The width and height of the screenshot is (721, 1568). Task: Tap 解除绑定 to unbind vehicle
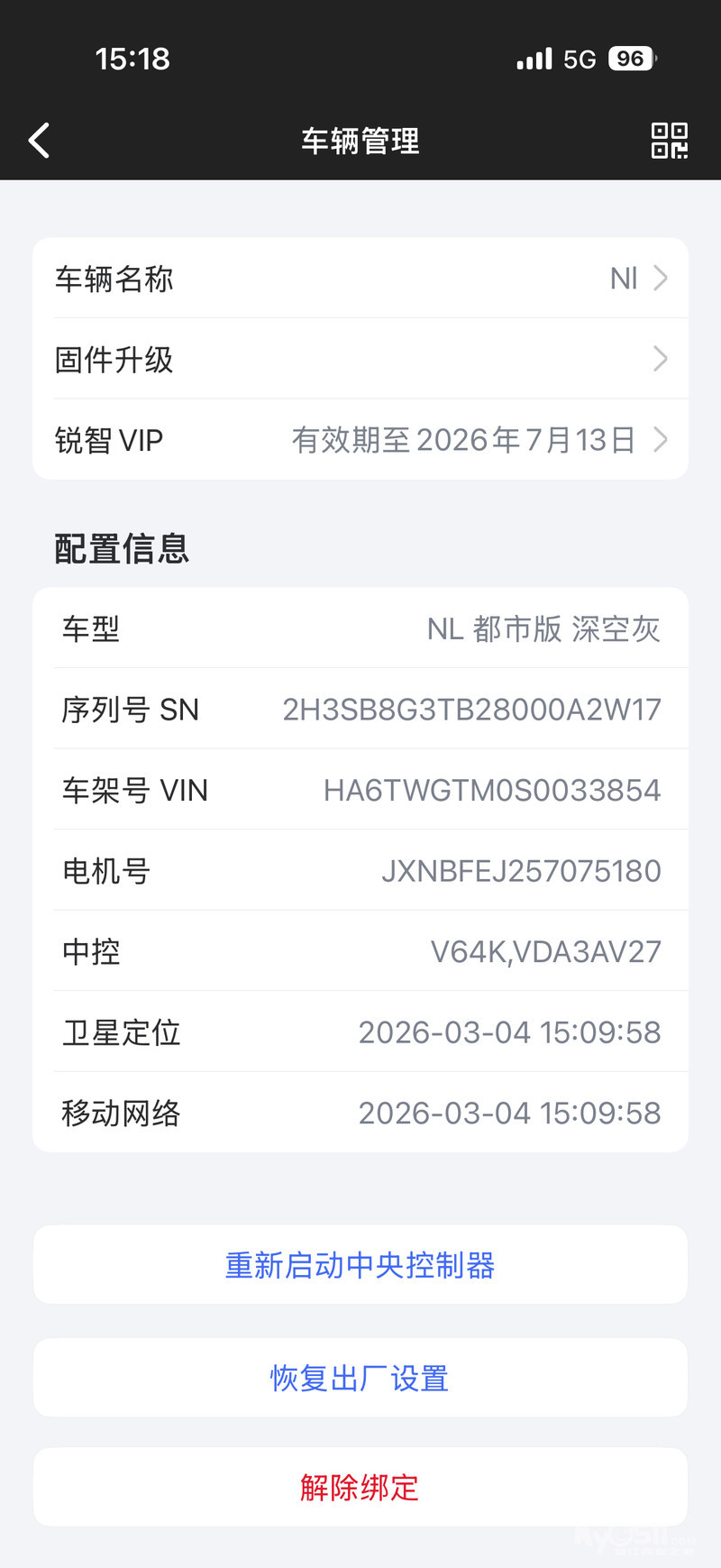click(x=360, y=1488)
